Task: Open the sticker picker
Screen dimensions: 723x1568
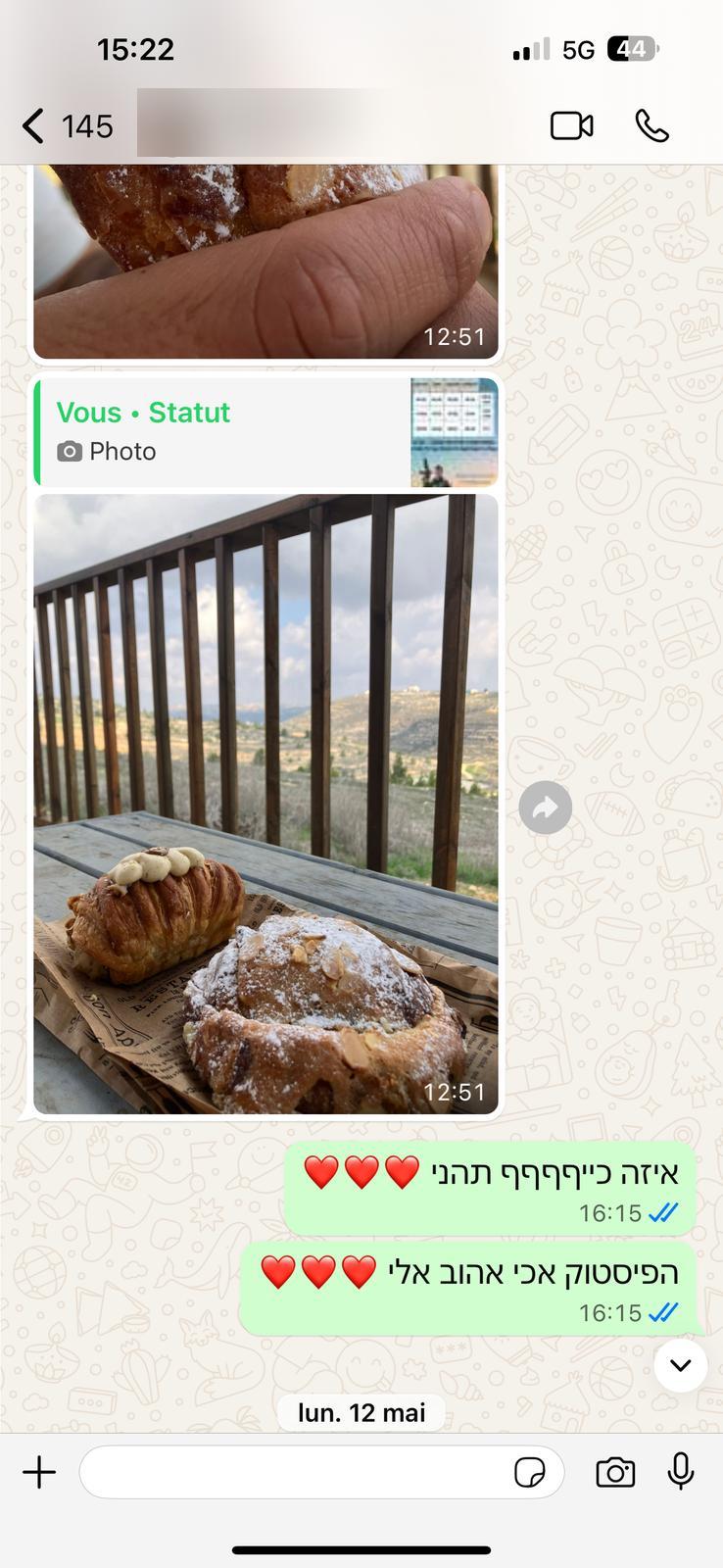Action: click(530, 1472)
